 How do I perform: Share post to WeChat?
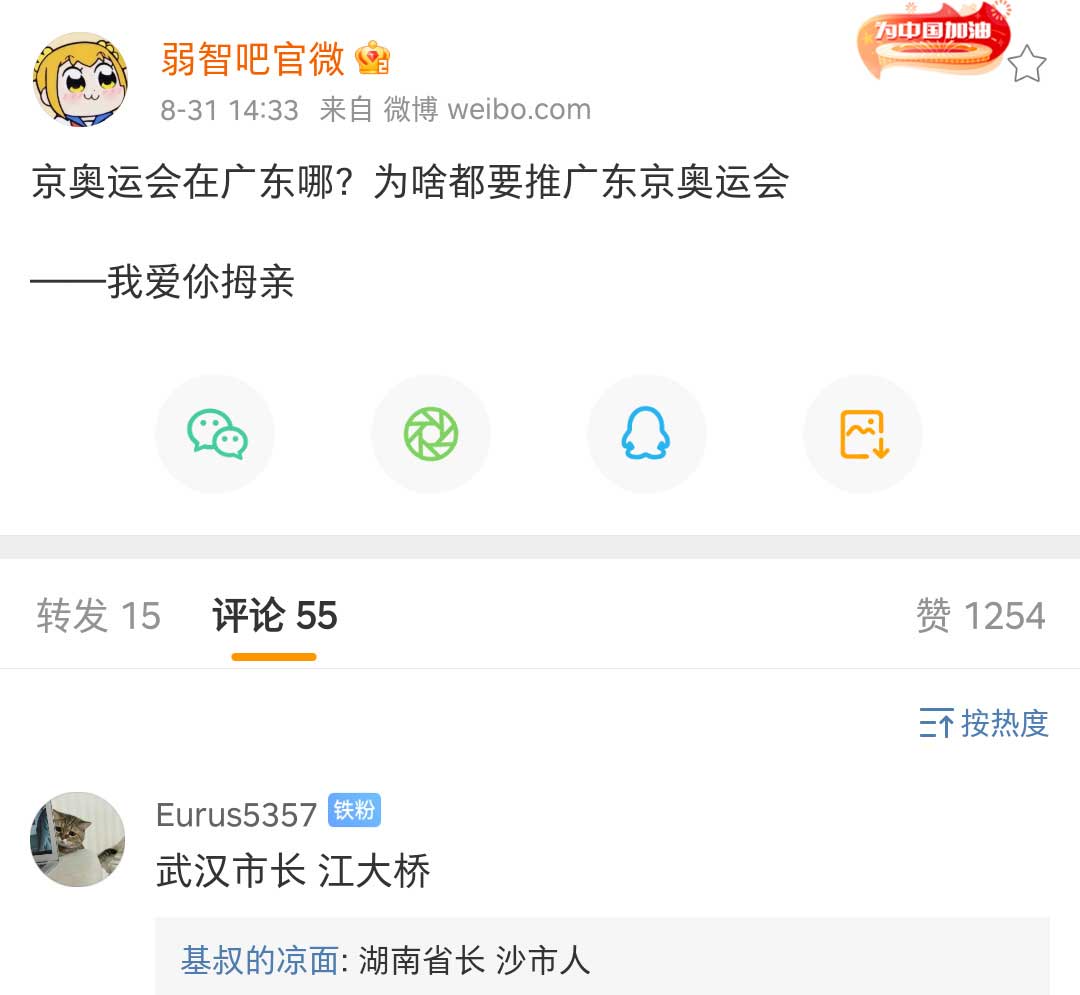[216, 434]
